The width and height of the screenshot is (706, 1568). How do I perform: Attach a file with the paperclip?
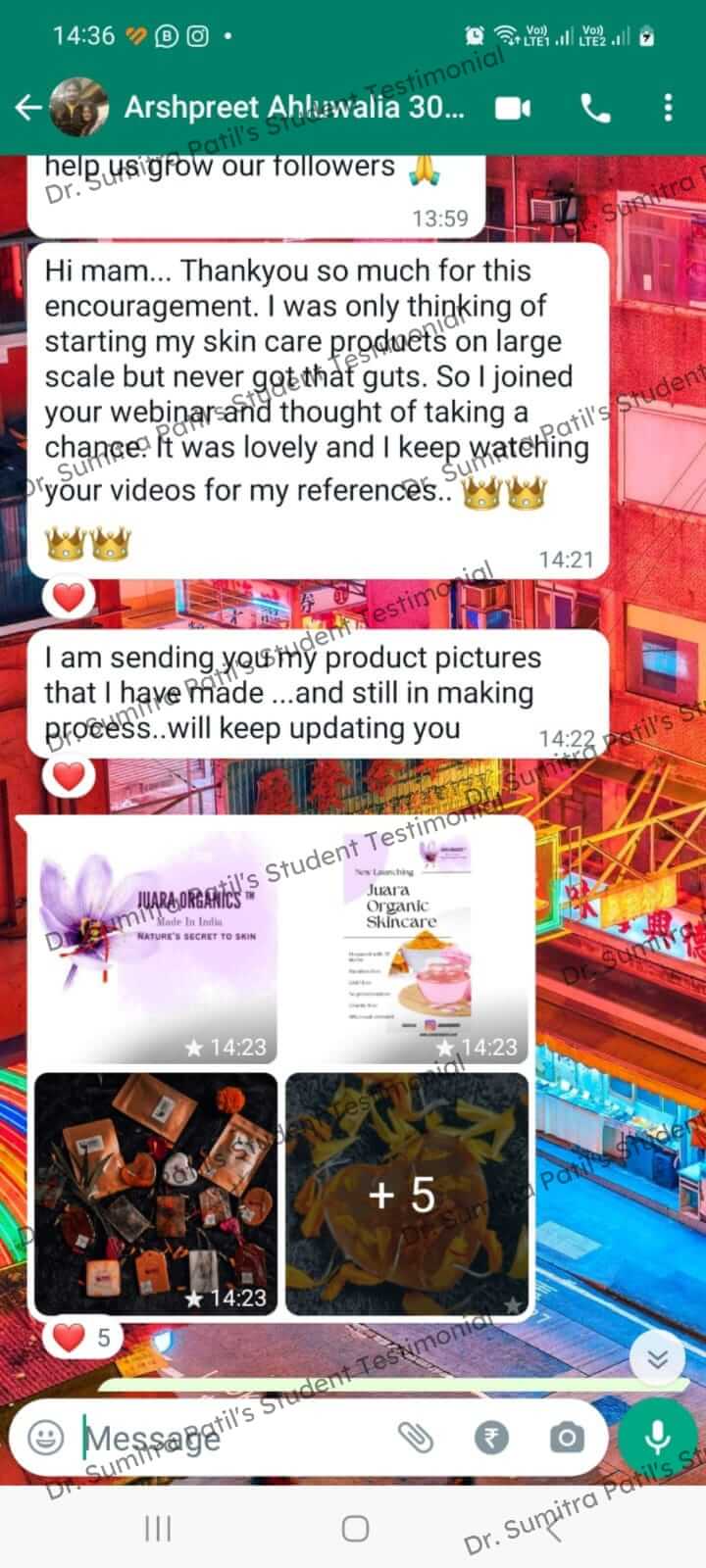[416, 1438]
